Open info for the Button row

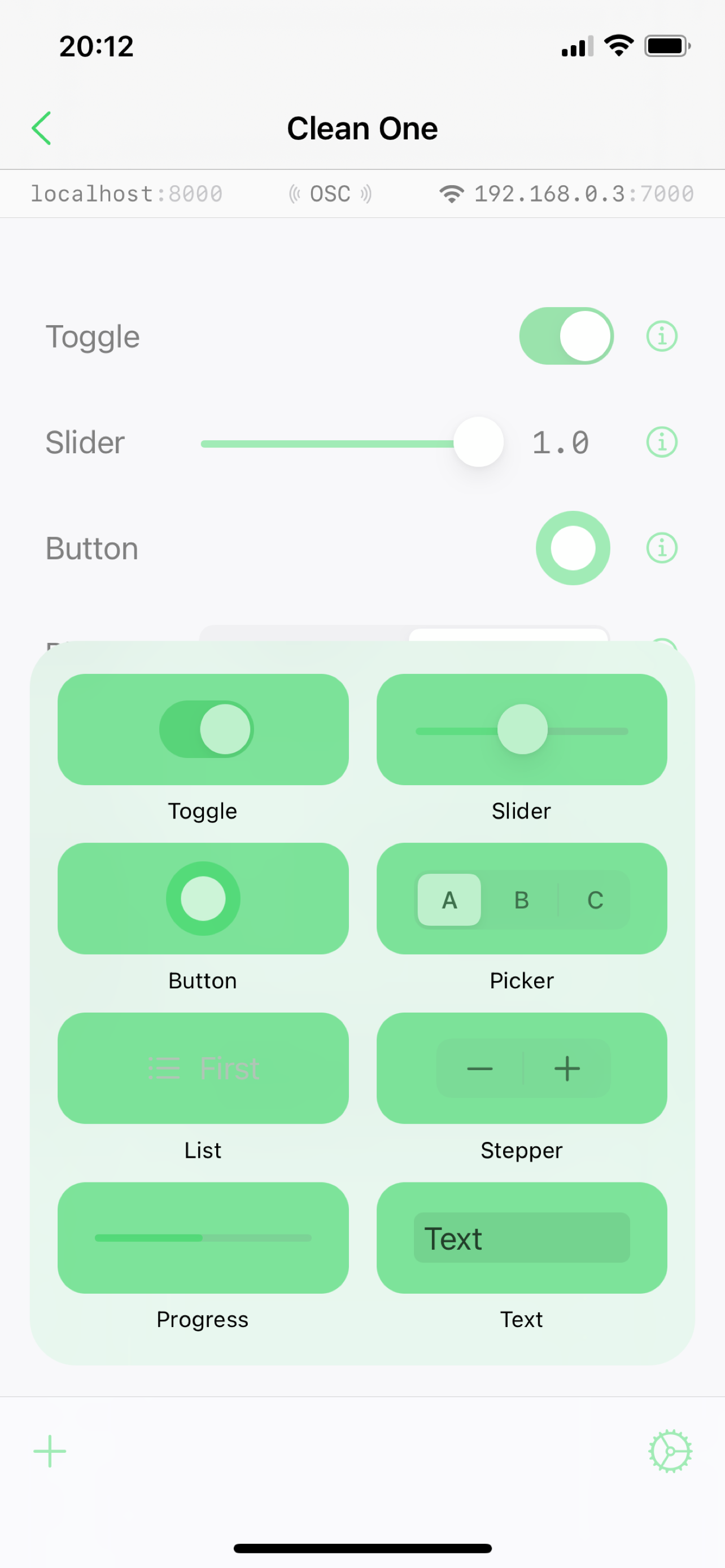point(661,548)
